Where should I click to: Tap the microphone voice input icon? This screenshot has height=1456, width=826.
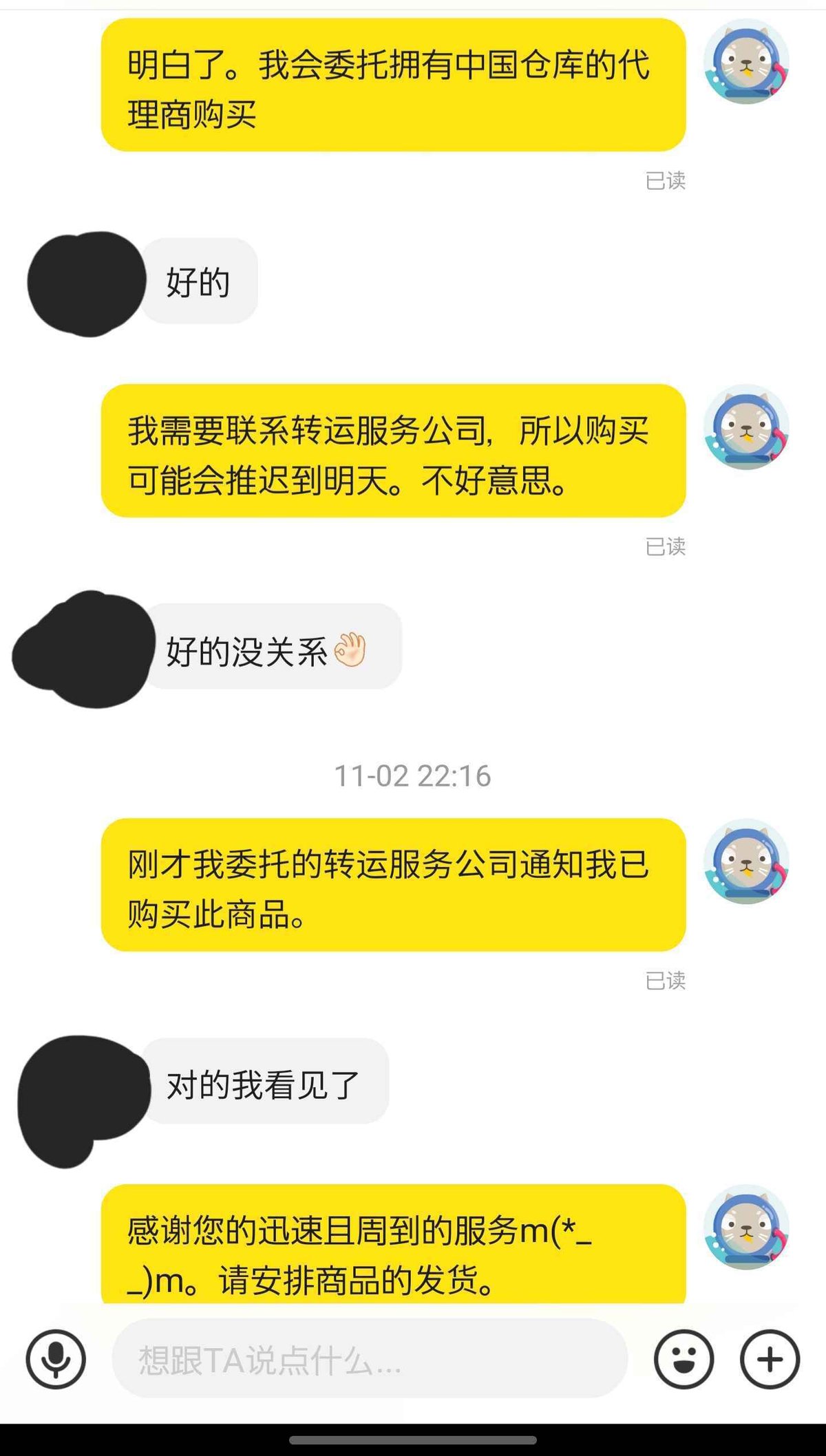point(56,1359)
